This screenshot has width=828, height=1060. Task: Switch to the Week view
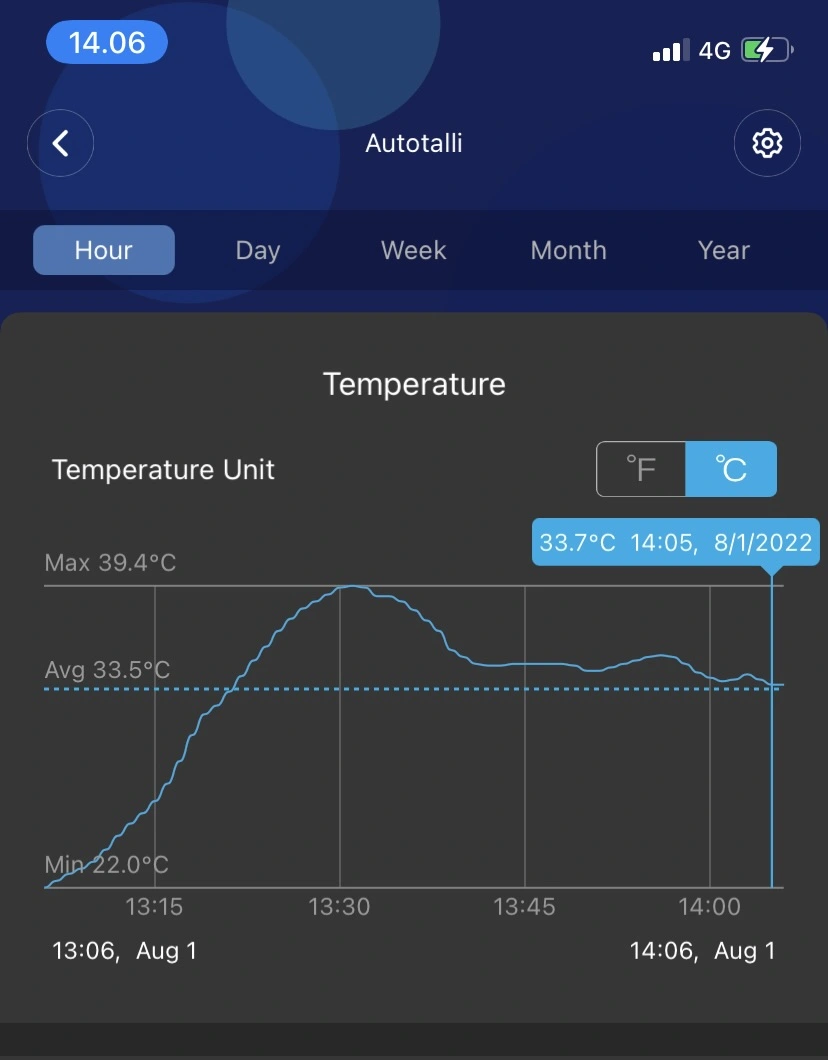pos(414,250)
